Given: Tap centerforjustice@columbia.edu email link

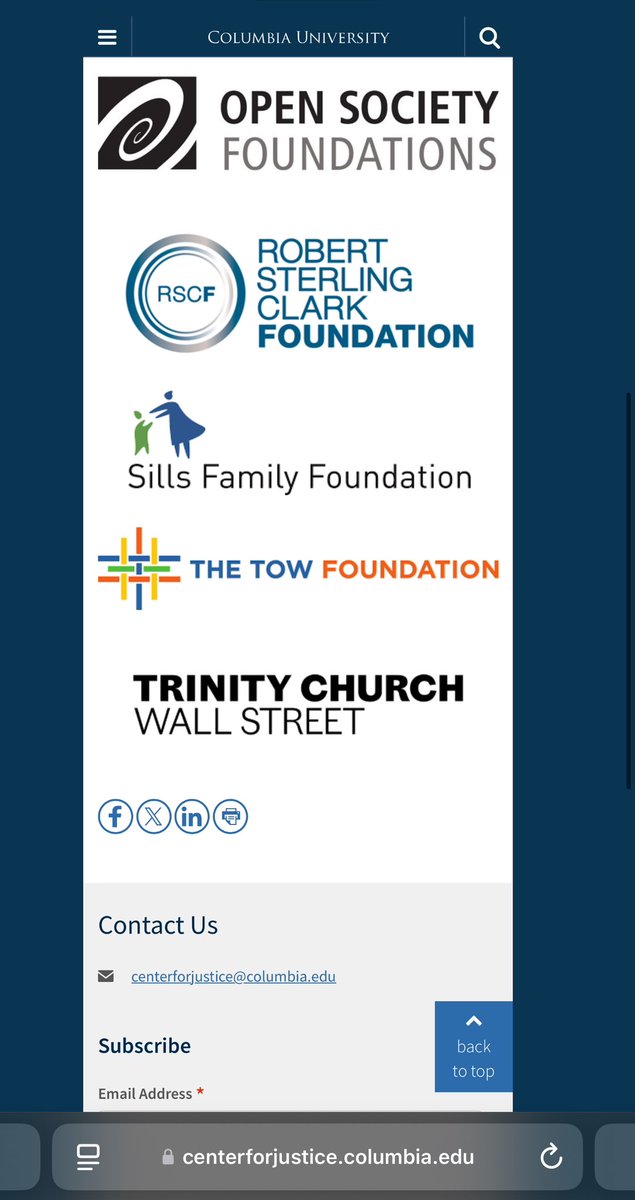Looking at the screenshot, I should pyautogui.click(x=233, y=976).
